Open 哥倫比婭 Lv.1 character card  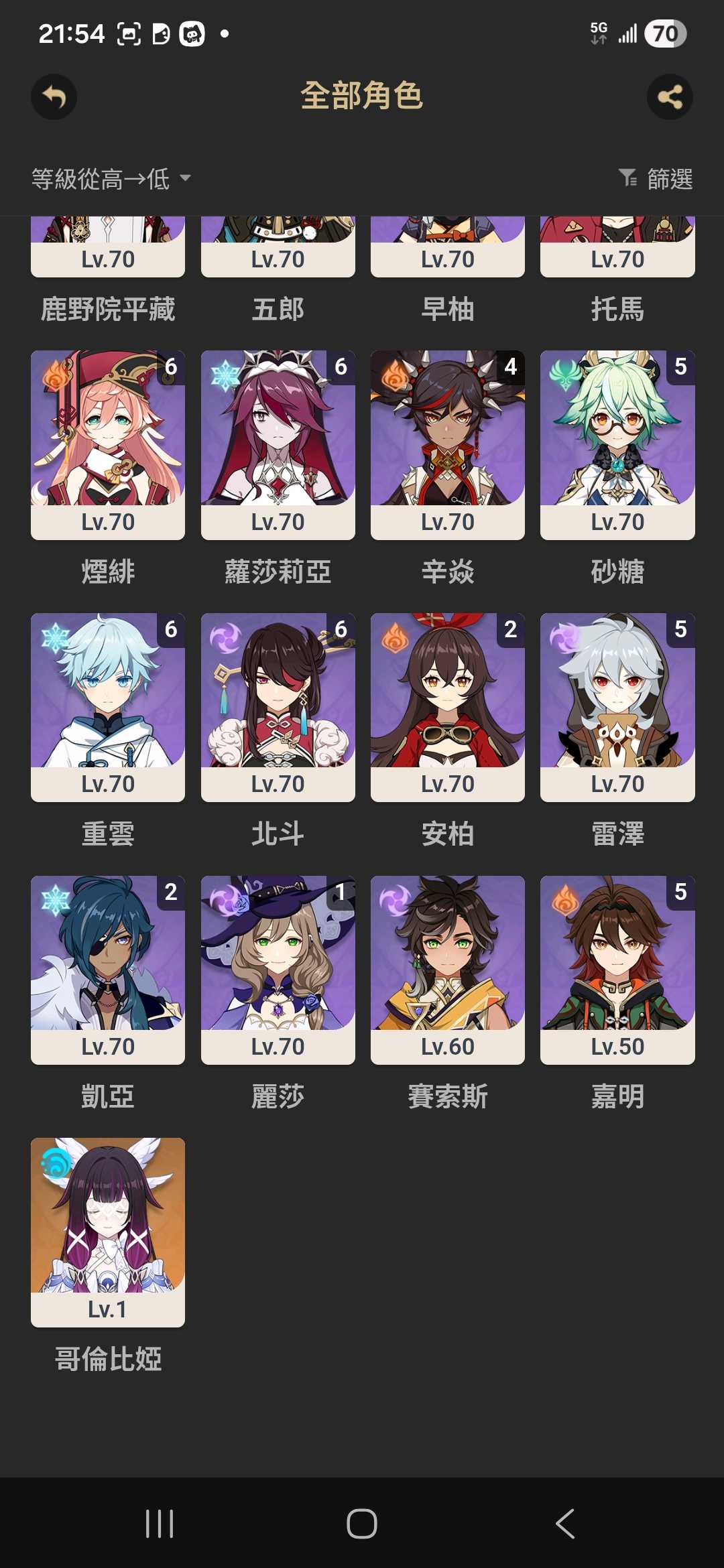[108, 1232]
